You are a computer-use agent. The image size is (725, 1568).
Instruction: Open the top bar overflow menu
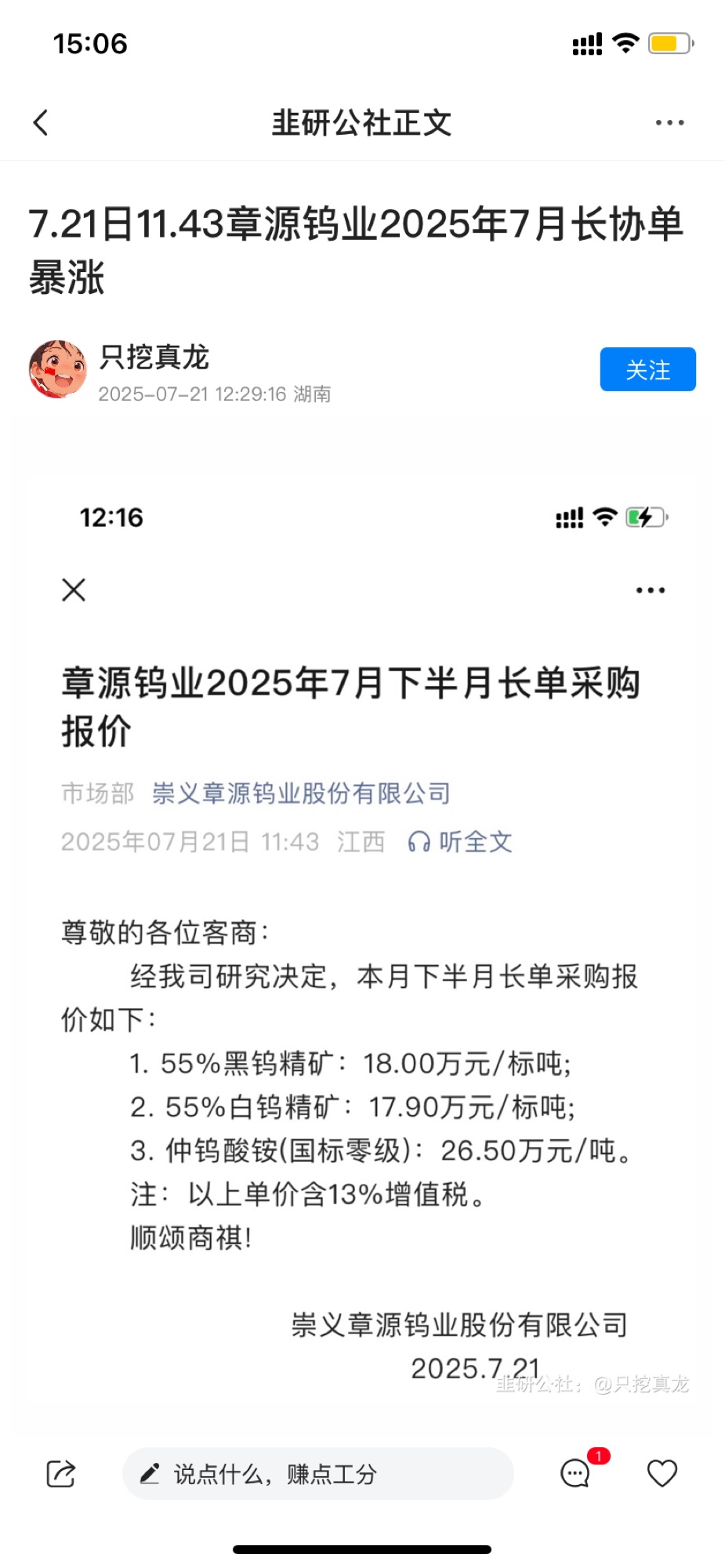pos(669,122)
